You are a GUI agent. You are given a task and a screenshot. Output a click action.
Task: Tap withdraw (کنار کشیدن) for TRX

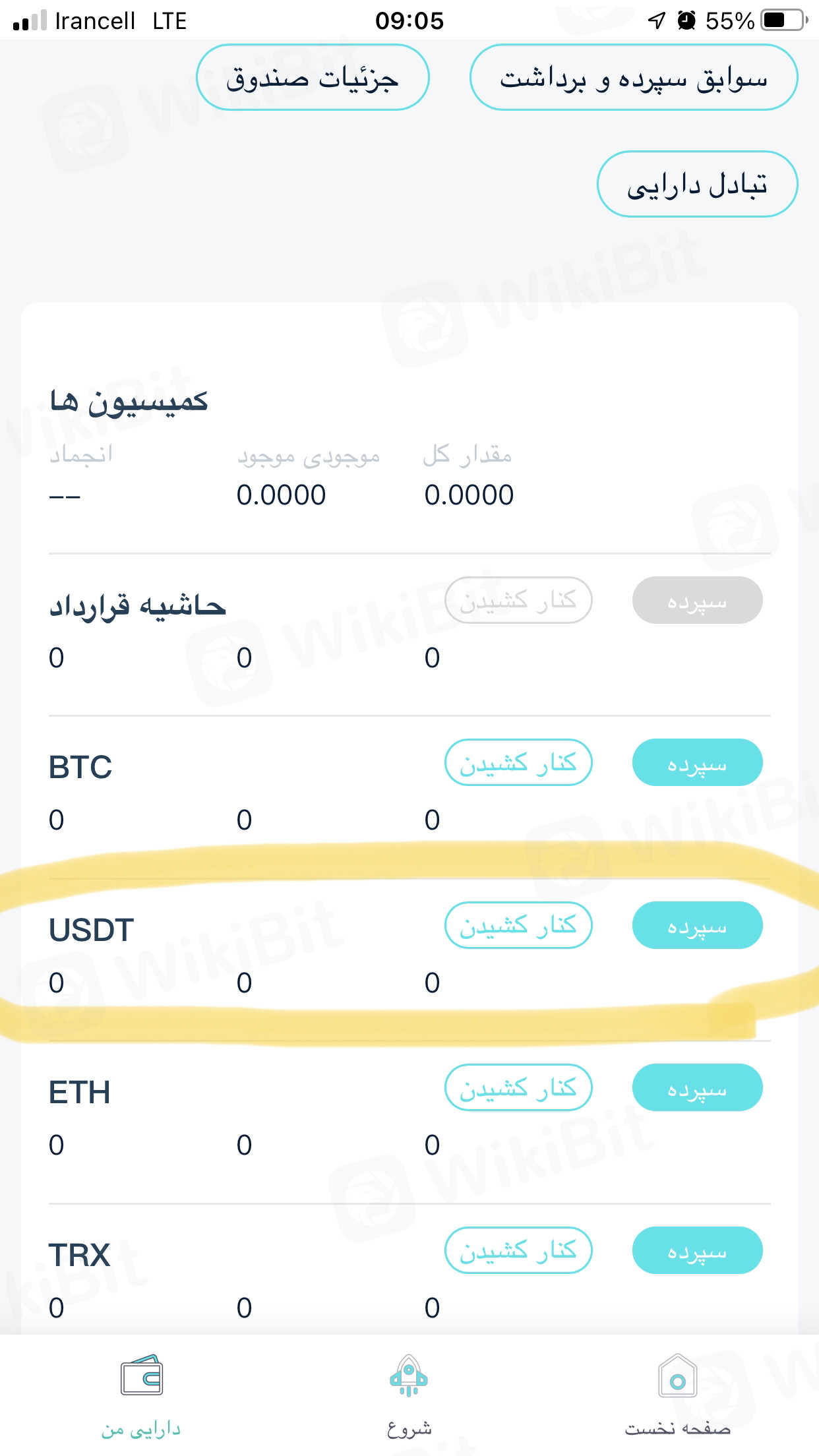[518, 1251]
